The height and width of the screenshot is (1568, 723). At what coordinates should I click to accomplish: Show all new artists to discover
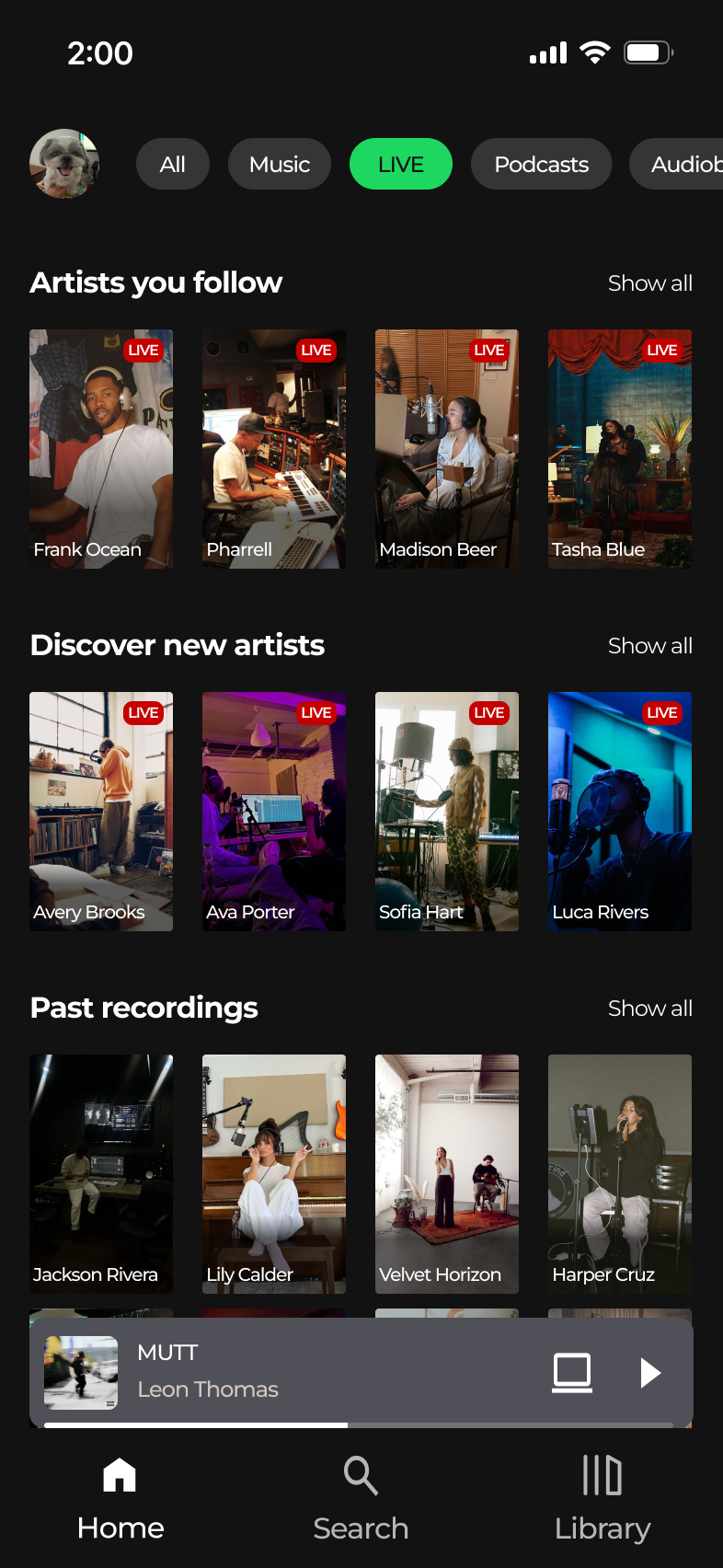click(649, 646)
